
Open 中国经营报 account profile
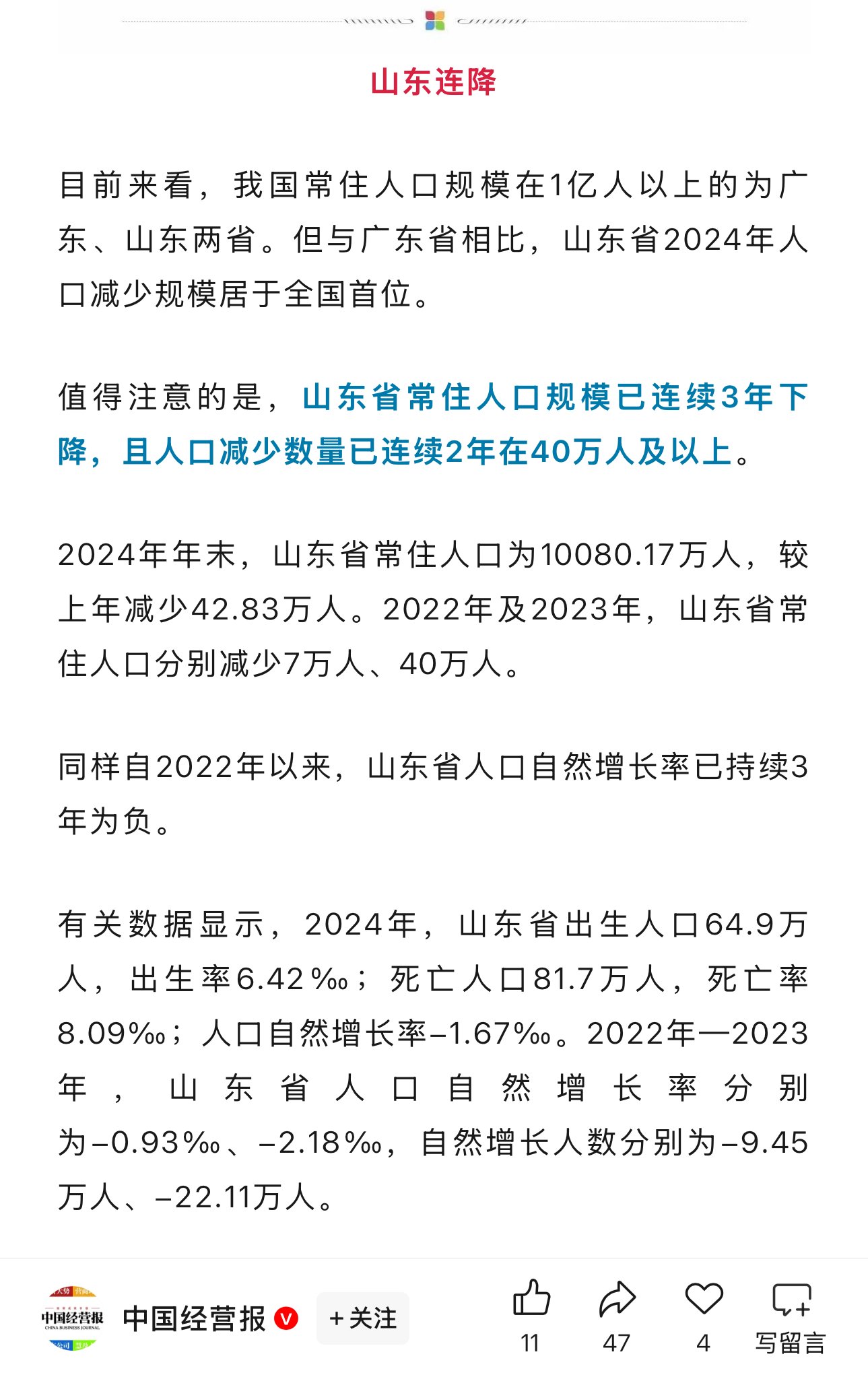point(194,1319)
